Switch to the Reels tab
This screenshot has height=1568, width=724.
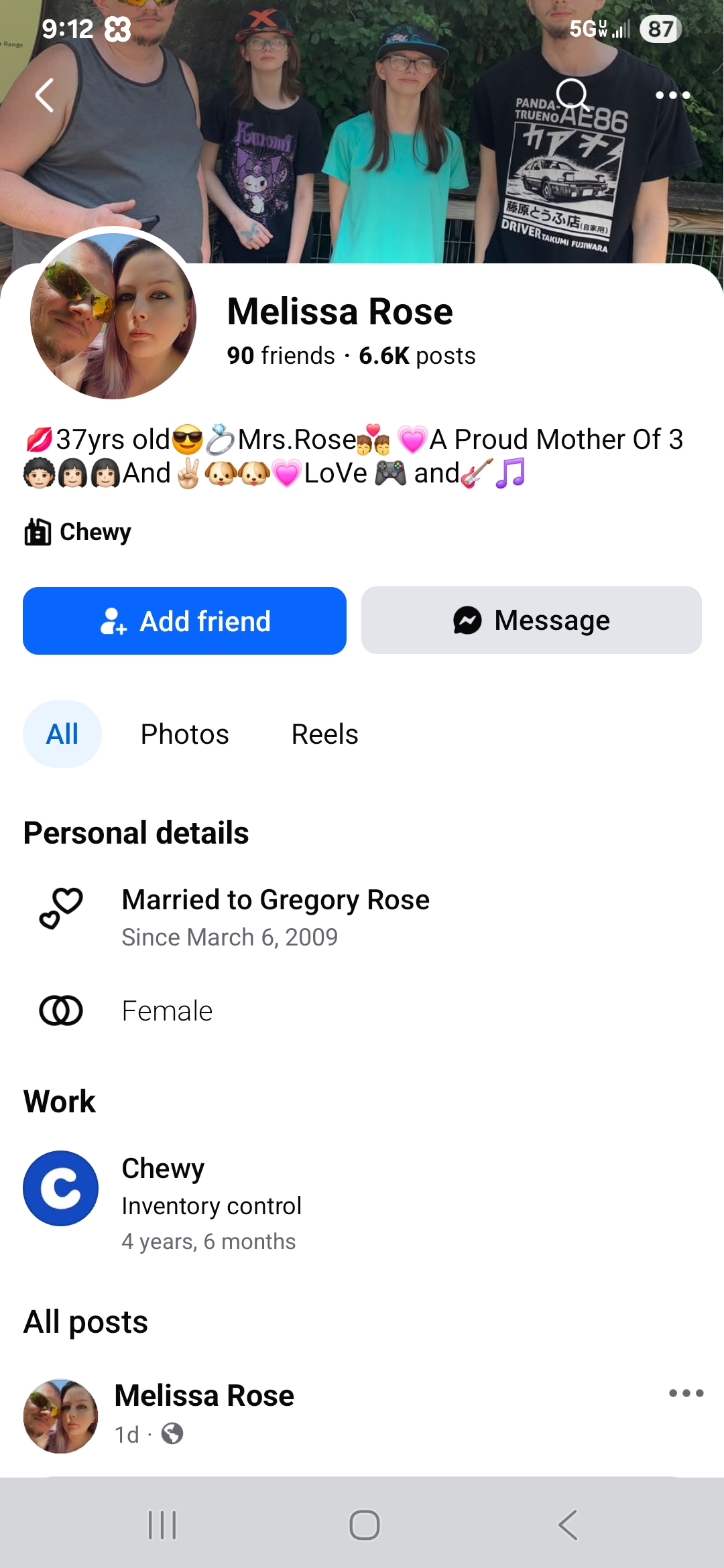click(x=324, y=734)
